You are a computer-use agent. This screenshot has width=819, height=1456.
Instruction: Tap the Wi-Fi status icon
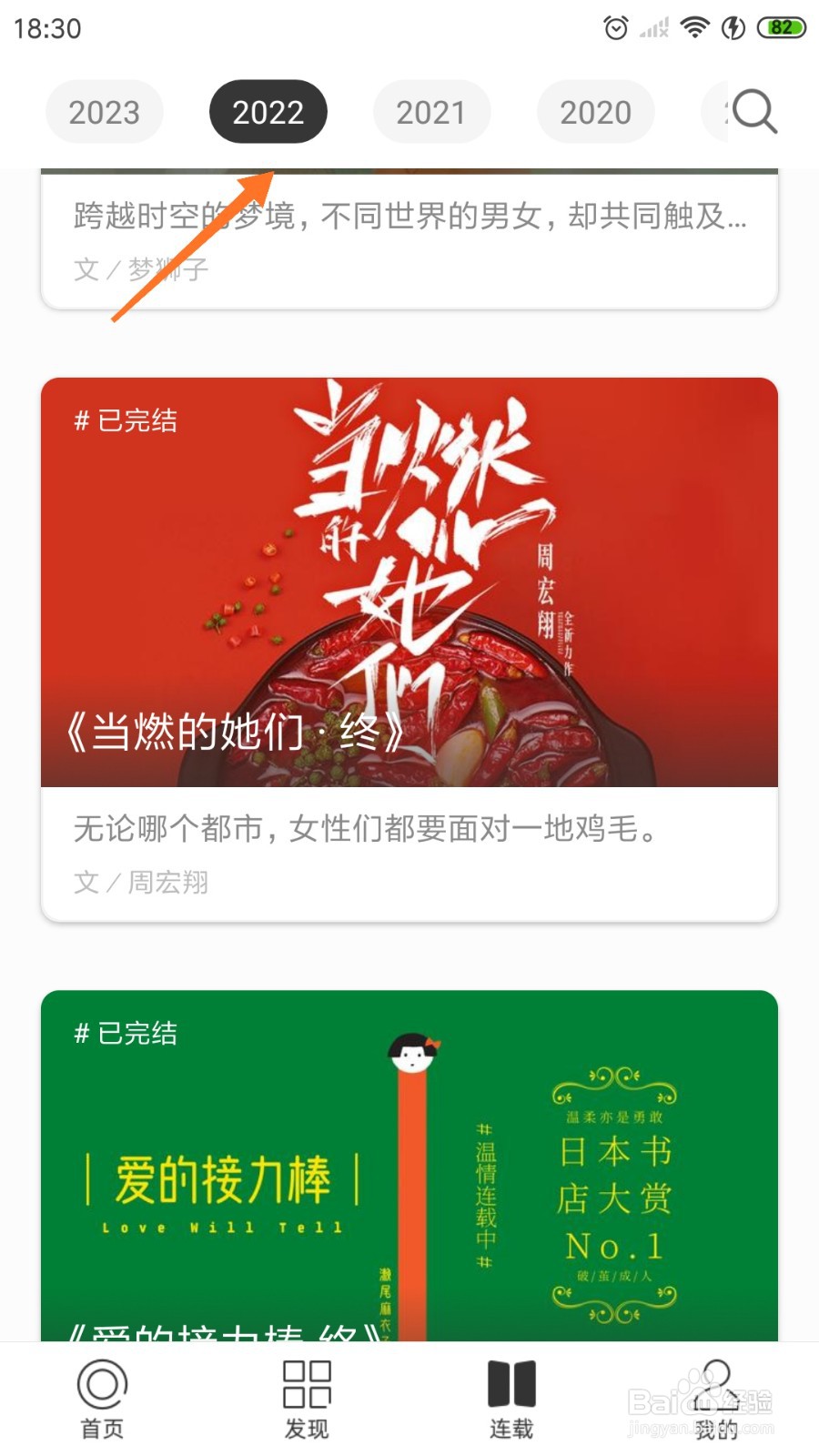(694, 27)
